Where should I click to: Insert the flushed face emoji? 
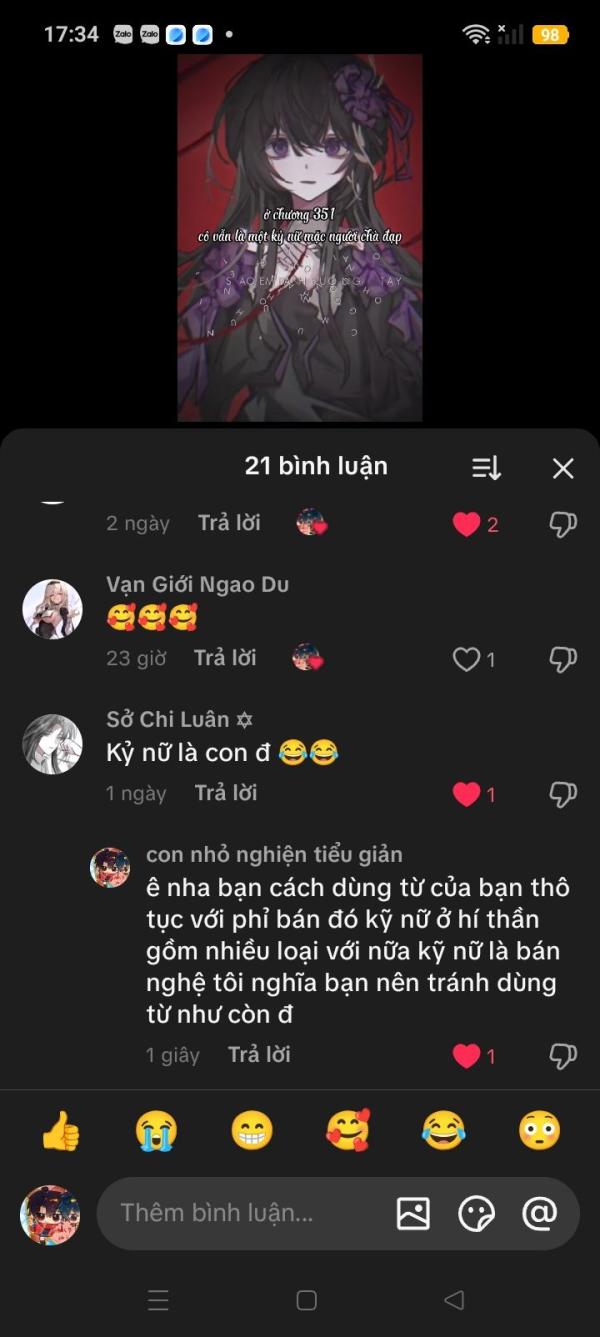tap(540, 1131)
